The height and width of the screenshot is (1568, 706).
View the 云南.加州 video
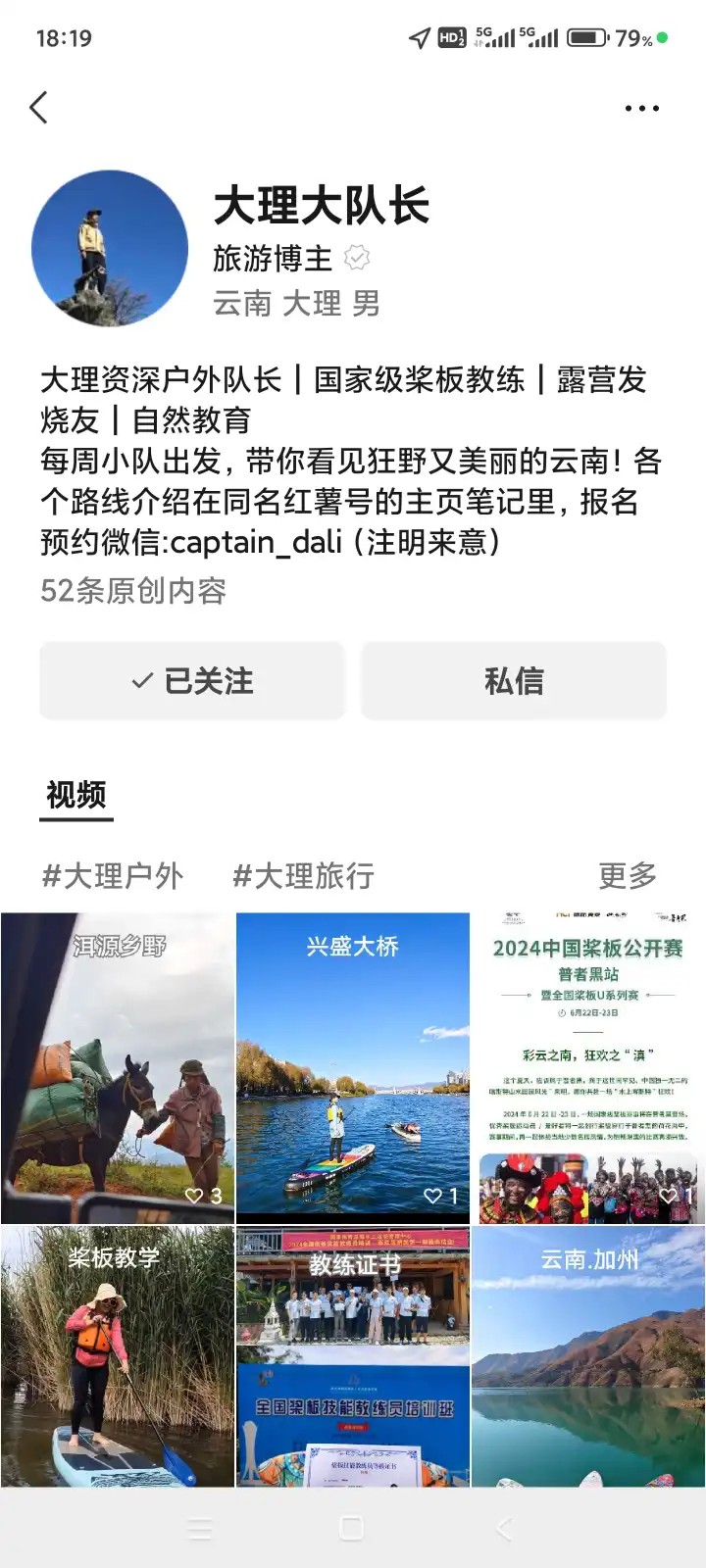(x=588, y=1356)
